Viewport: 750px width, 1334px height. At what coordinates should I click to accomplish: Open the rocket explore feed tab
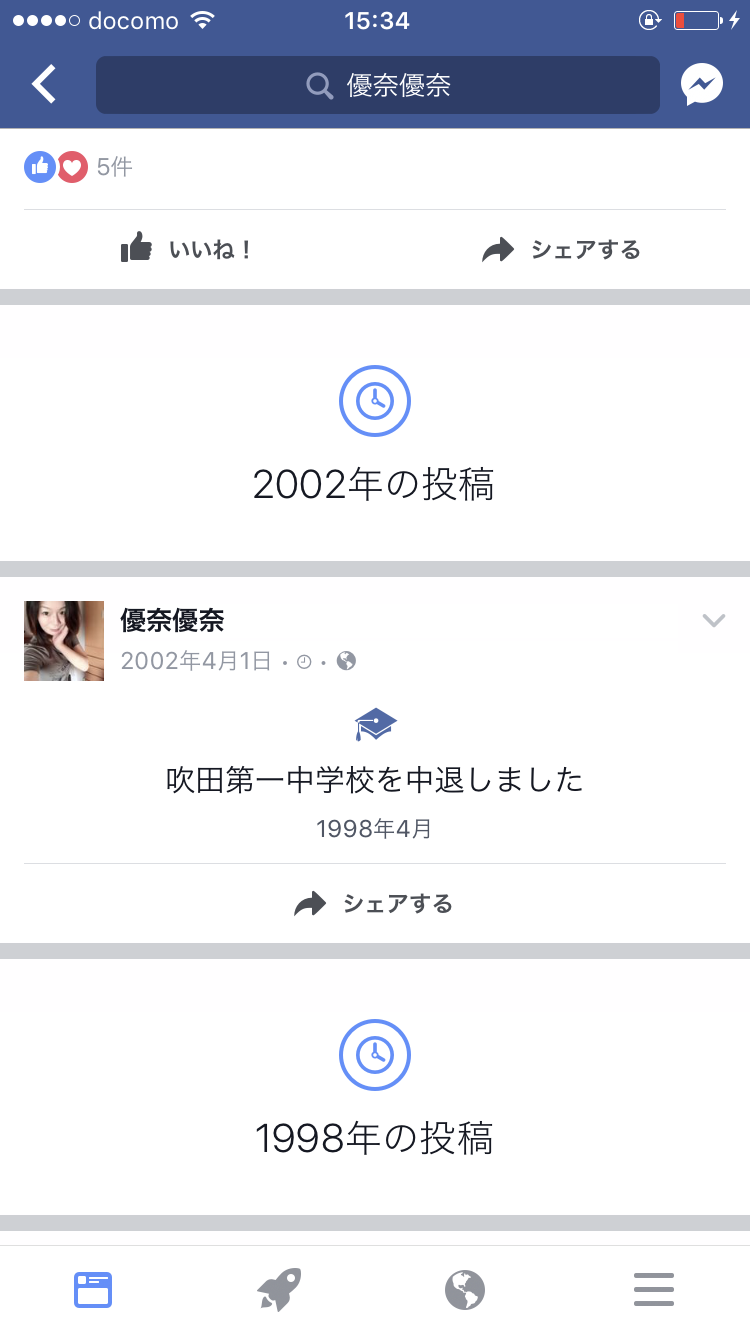pyautogui.click(x=279, y=1290)
